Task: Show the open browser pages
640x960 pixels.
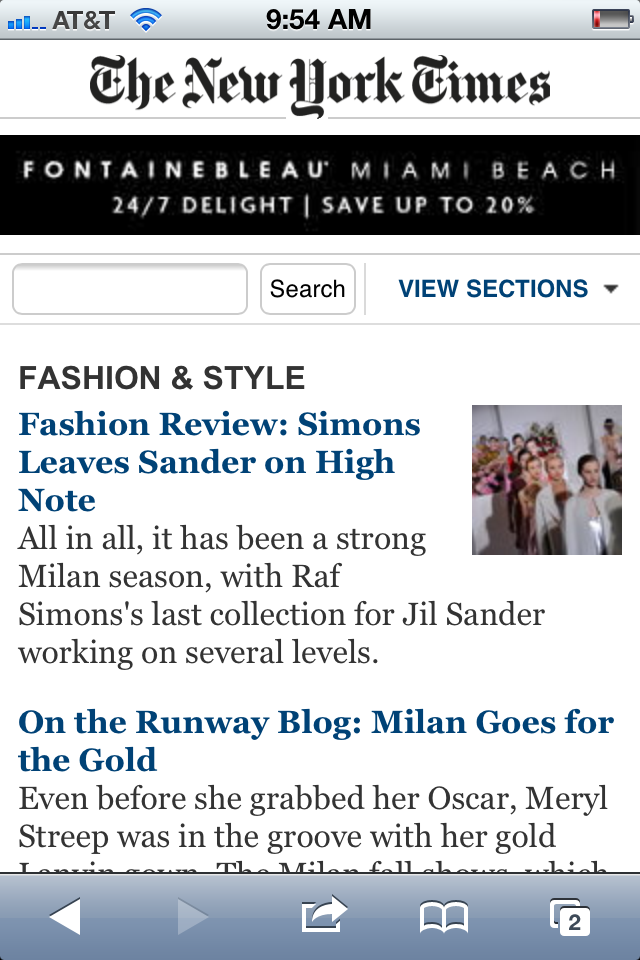Action: point(570,916)
